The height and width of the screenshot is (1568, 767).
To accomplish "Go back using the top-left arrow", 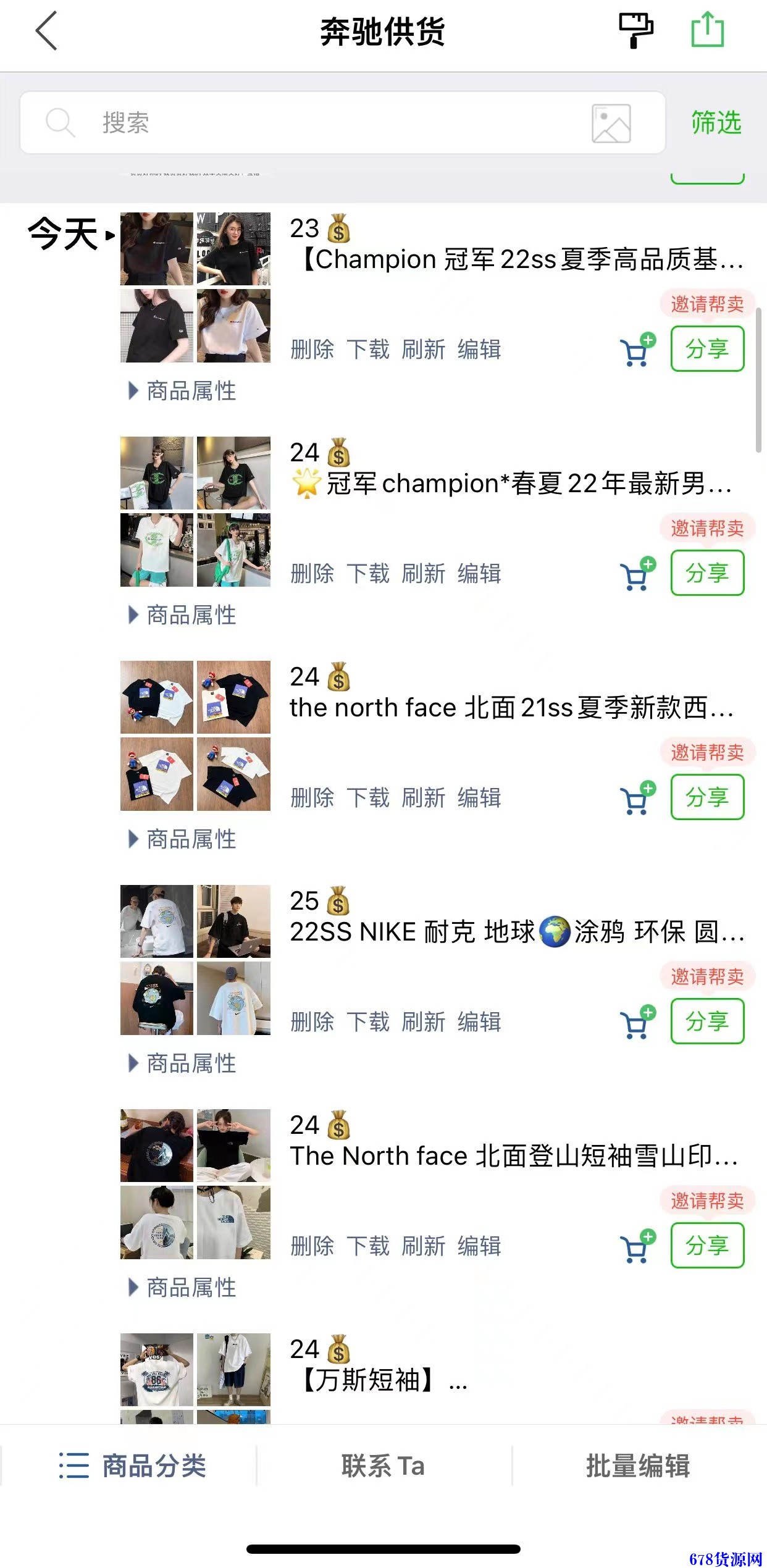I will coord(46,31).
